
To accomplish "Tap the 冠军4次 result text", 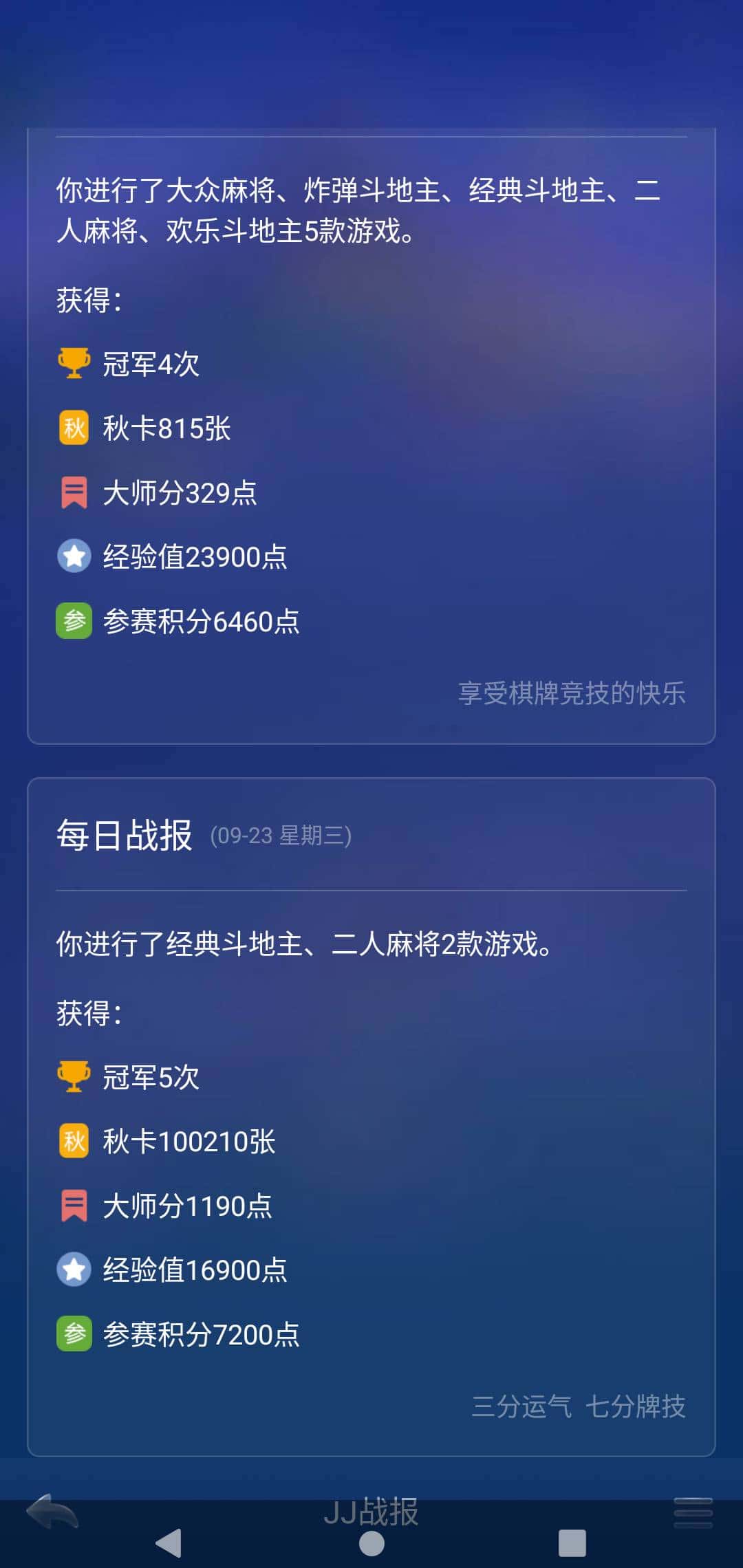I will tap(150, 365).
